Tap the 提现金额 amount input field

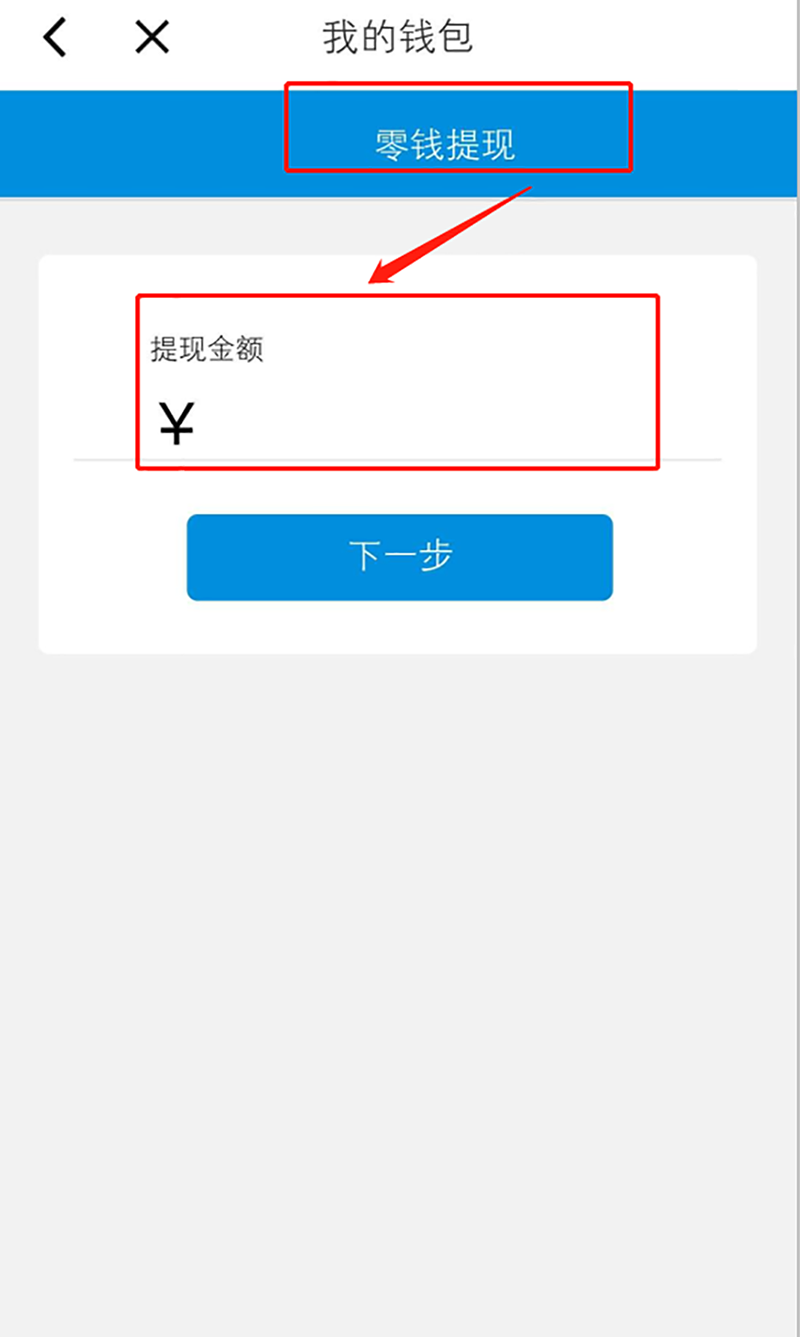(x=397, y=400)
